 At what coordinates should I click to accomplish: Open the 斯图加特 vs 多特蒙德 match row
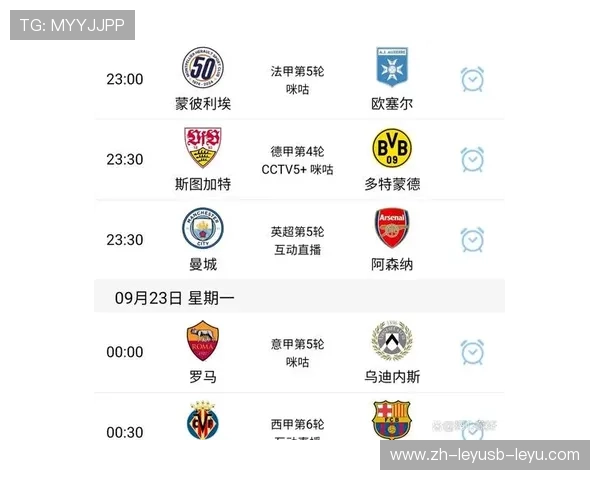pos(297,160)
